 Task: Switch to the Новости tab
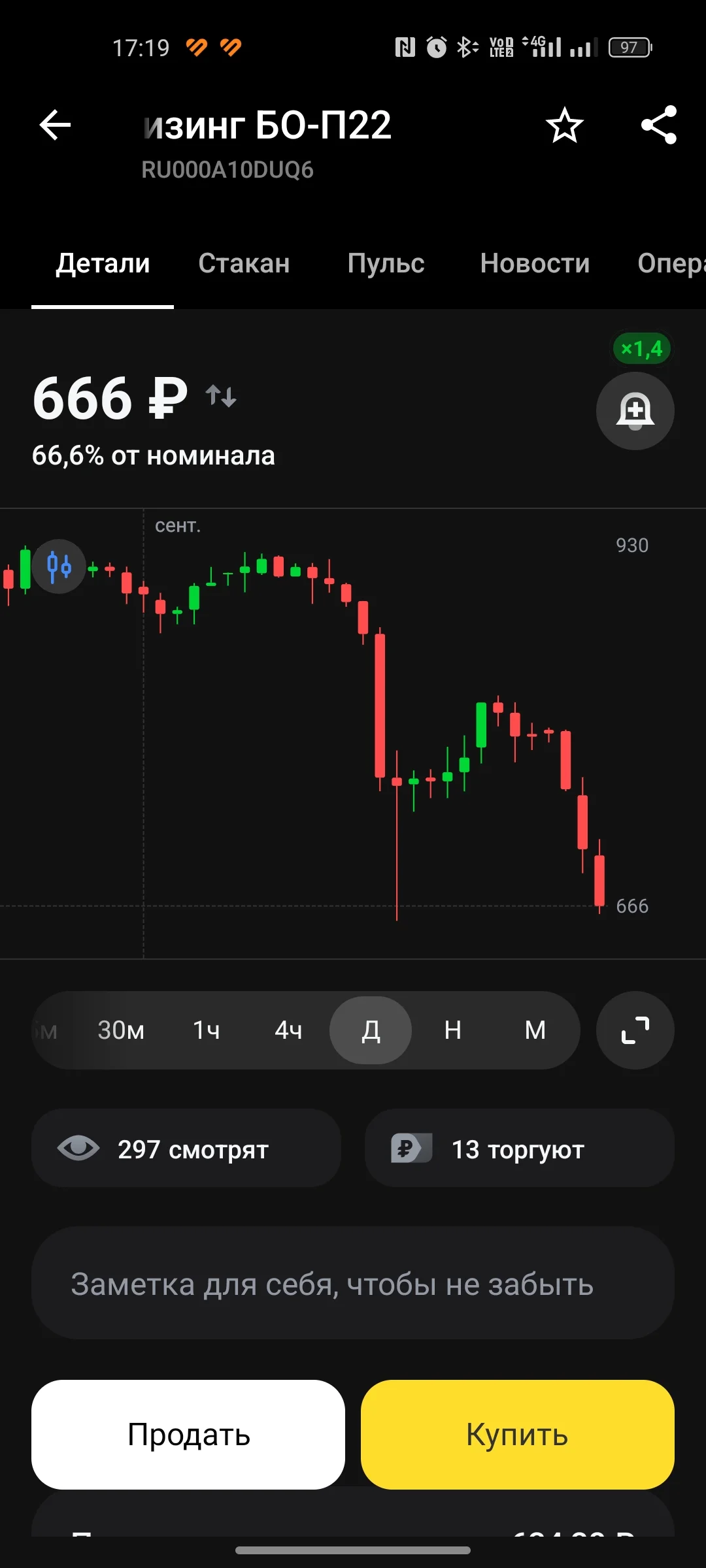tap(535, 263)
